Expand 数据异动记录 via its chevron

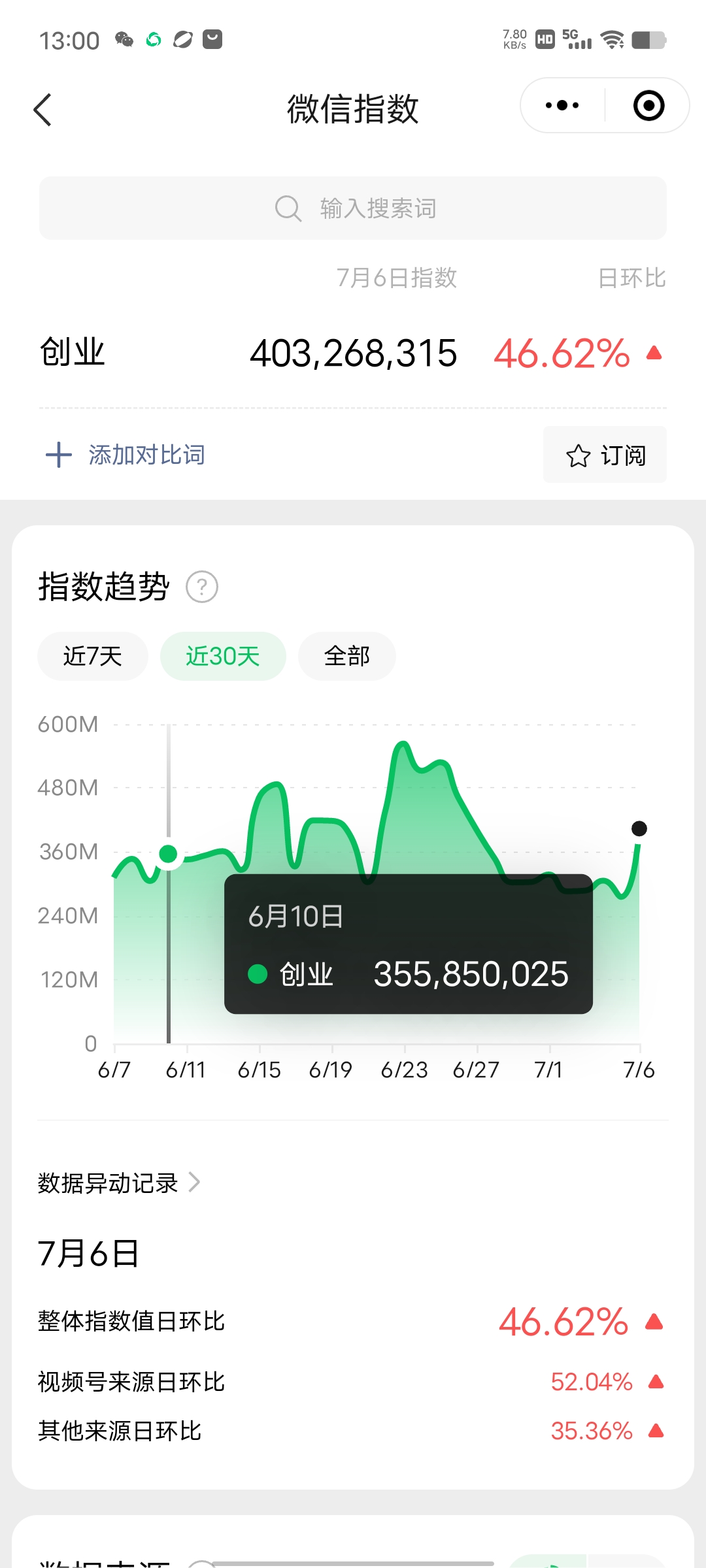pyautogui.click(x=194, y=1183)
